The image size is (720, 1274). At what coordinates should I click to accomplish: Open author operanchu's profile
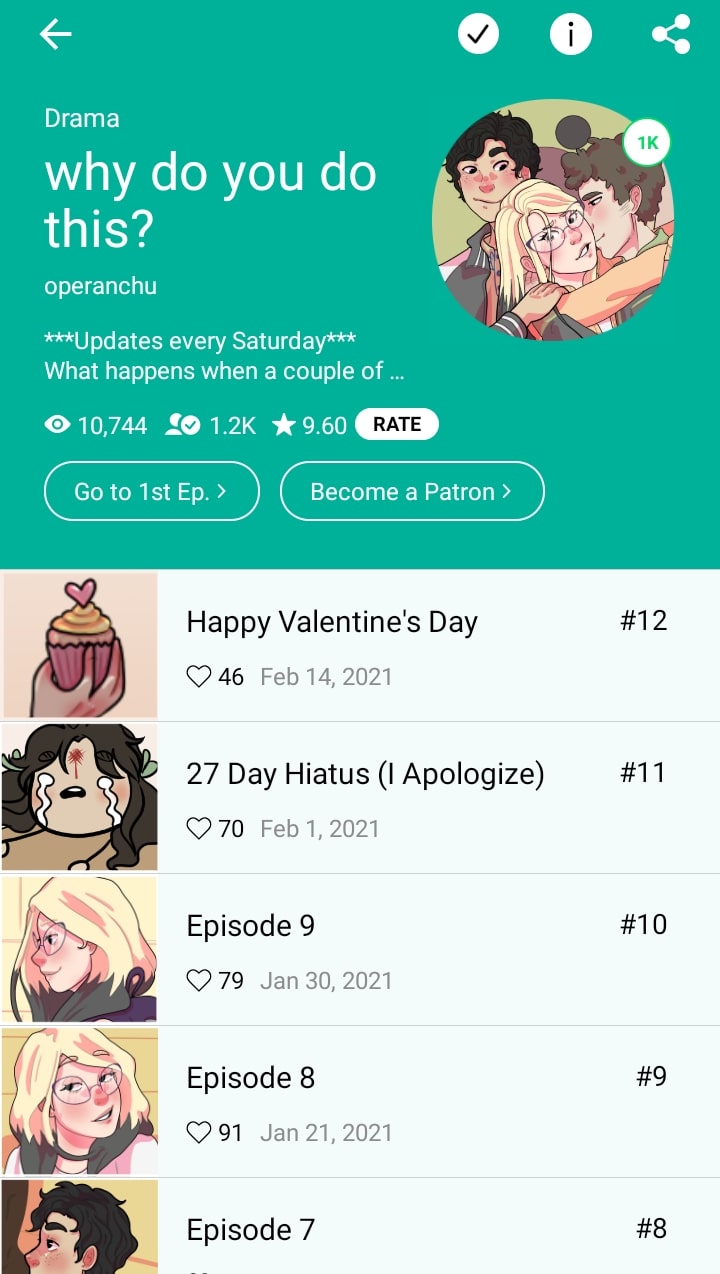(x=100, y=286)
